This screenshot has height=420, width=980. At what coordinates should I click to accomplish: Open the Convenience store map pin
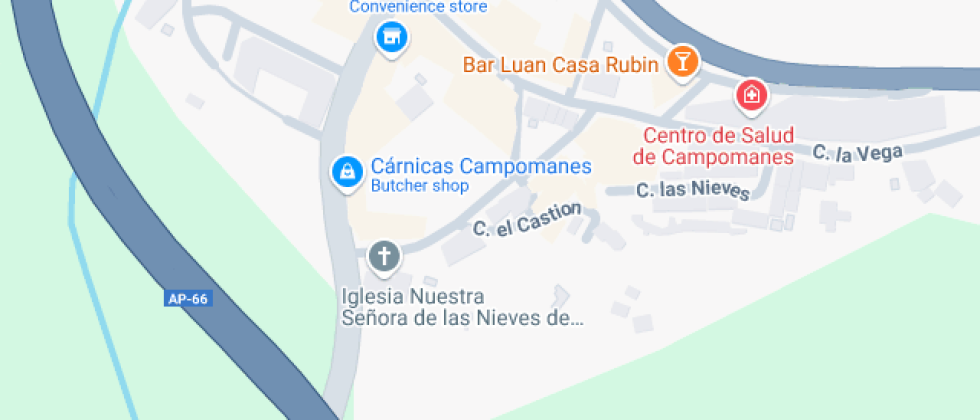pyautogui.click(x=391, y=39)
